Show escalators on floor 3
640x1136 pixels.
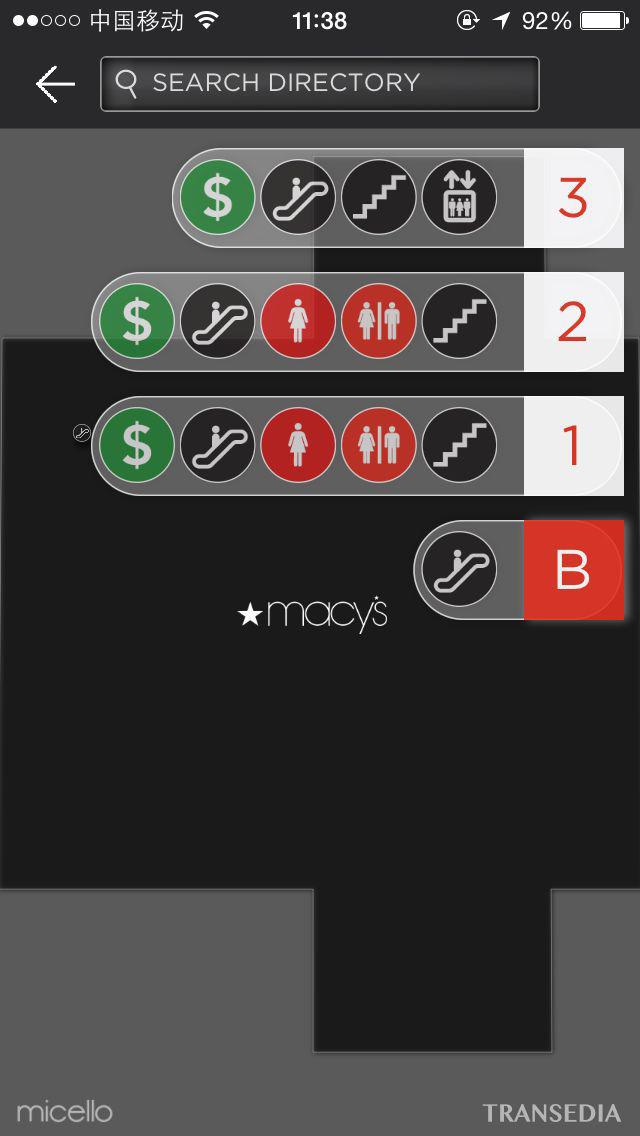(x=298, y=198)
